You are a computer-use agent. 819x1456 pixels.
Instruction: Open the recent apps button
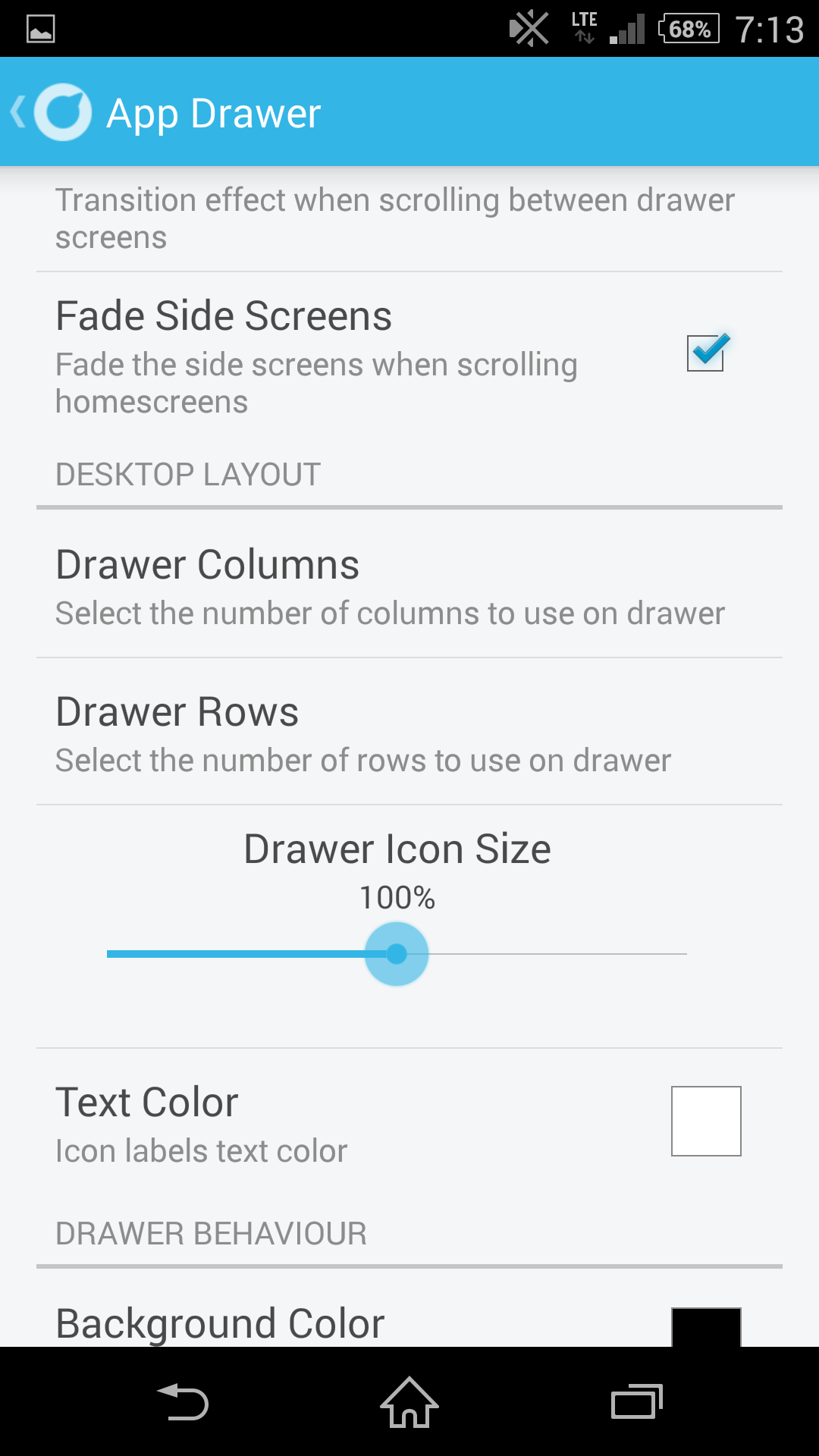[637, 1402]
